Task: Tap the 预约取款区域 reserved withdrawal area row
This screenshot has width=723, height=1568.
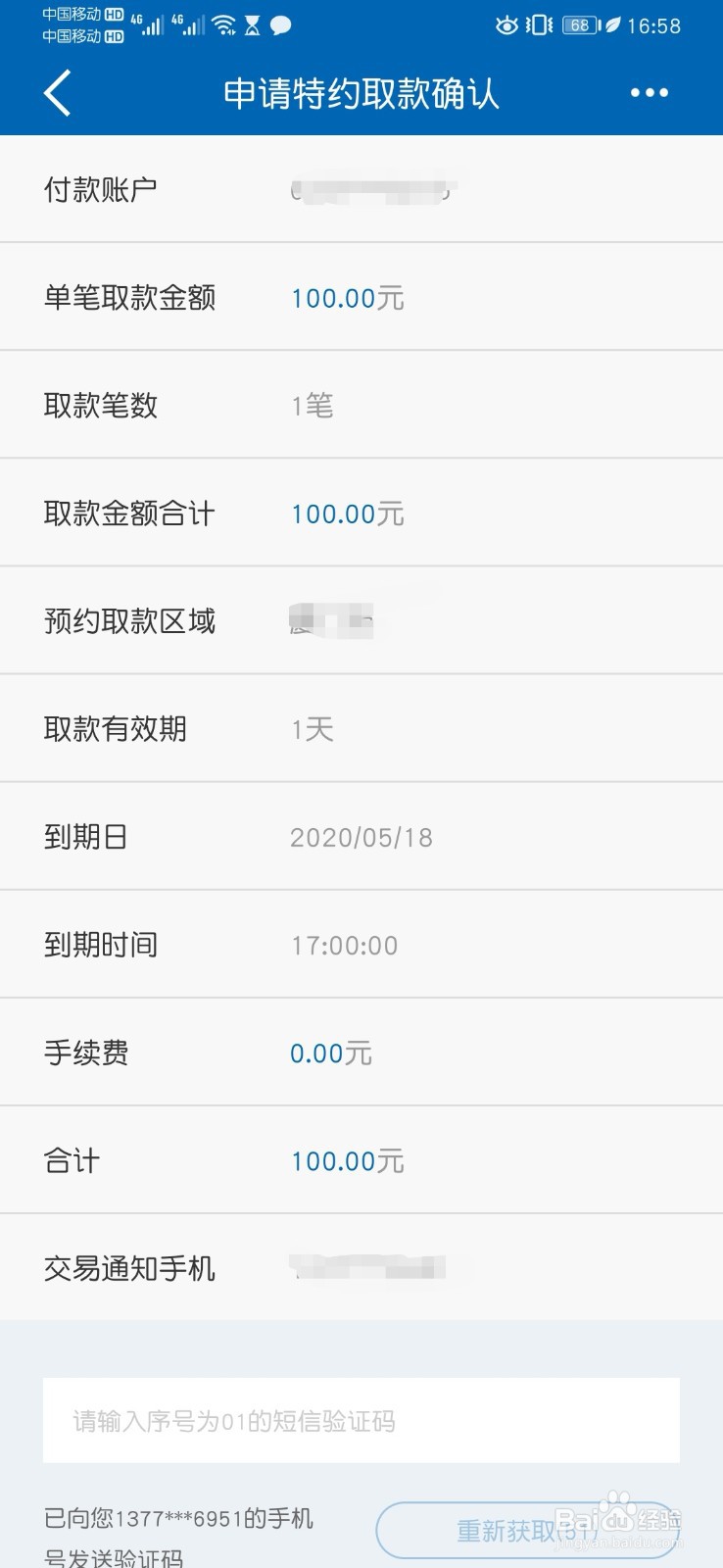Action: coord(361,621)
